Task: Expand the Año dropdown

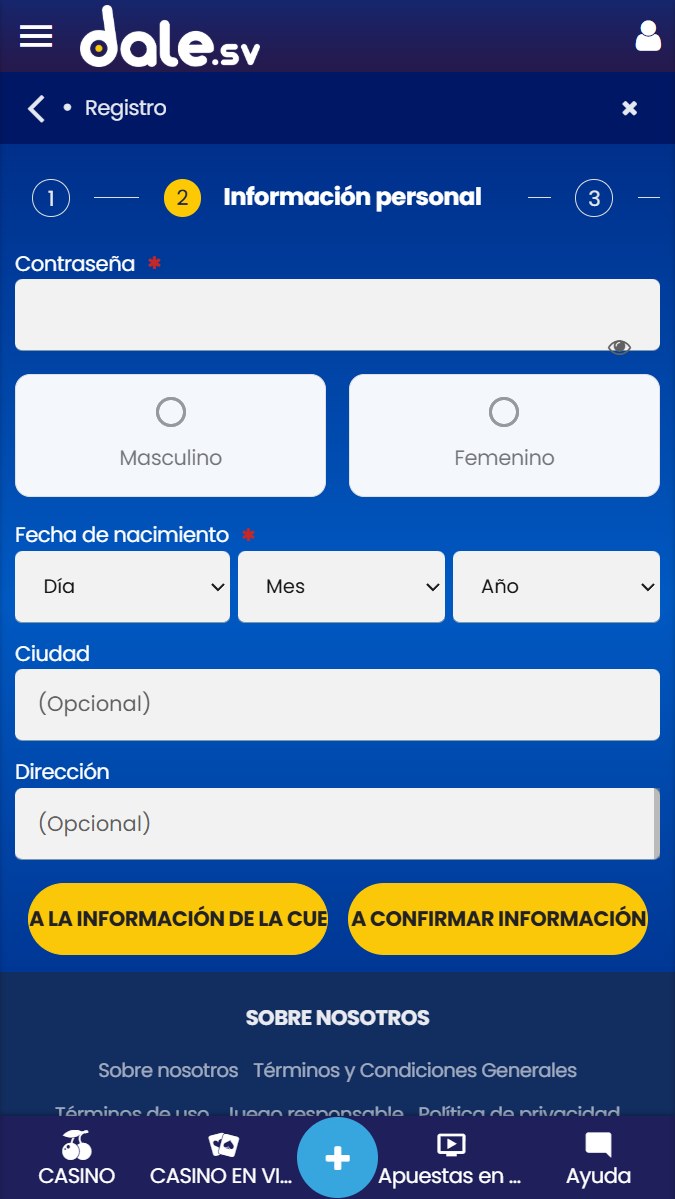Action: tap(556, 587)
